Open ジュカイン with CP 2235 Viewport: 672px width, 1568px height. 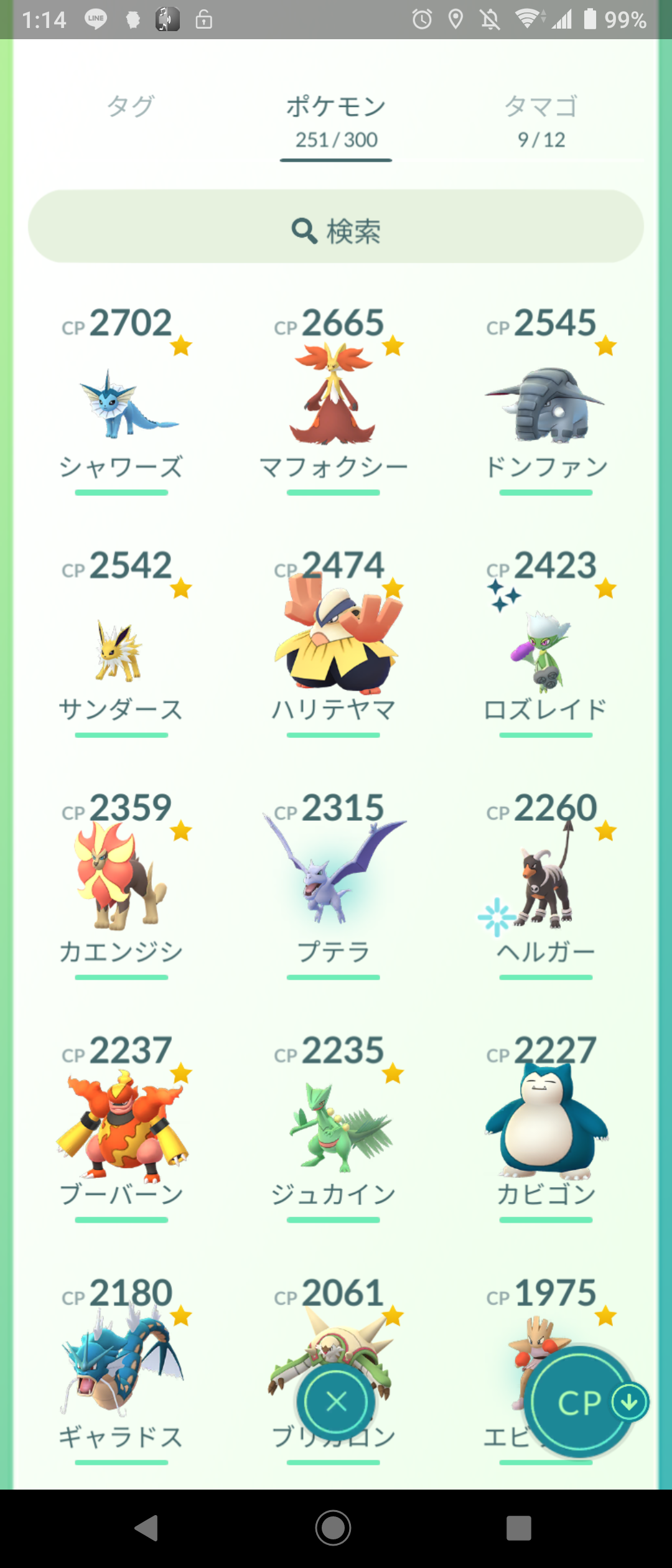[334, 1126]
